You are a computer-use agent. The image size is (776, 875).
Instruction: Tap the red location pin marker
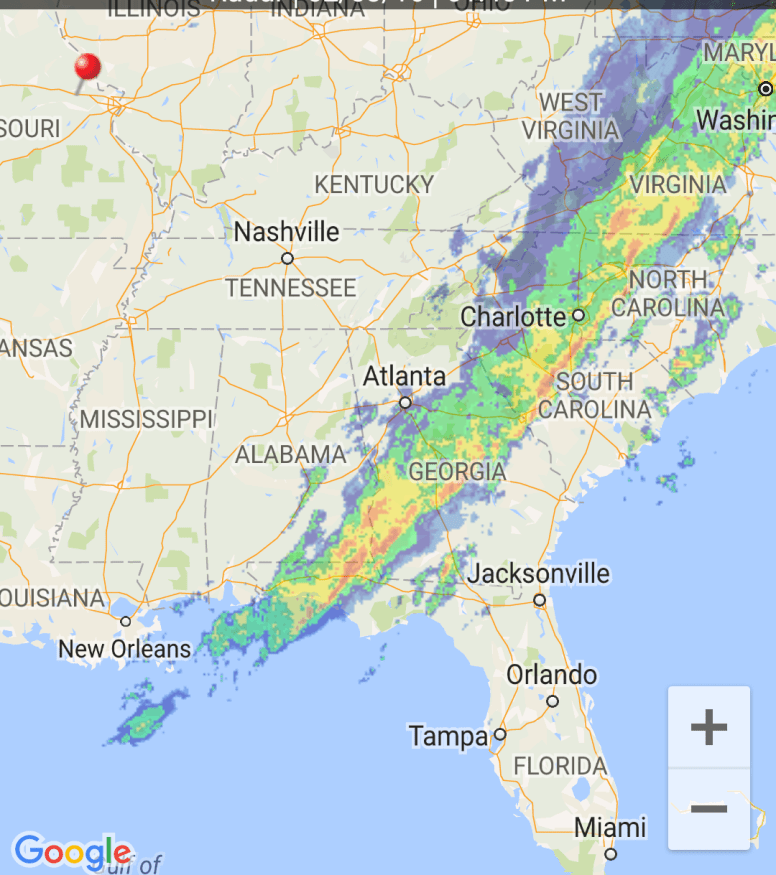pos(87,70)
